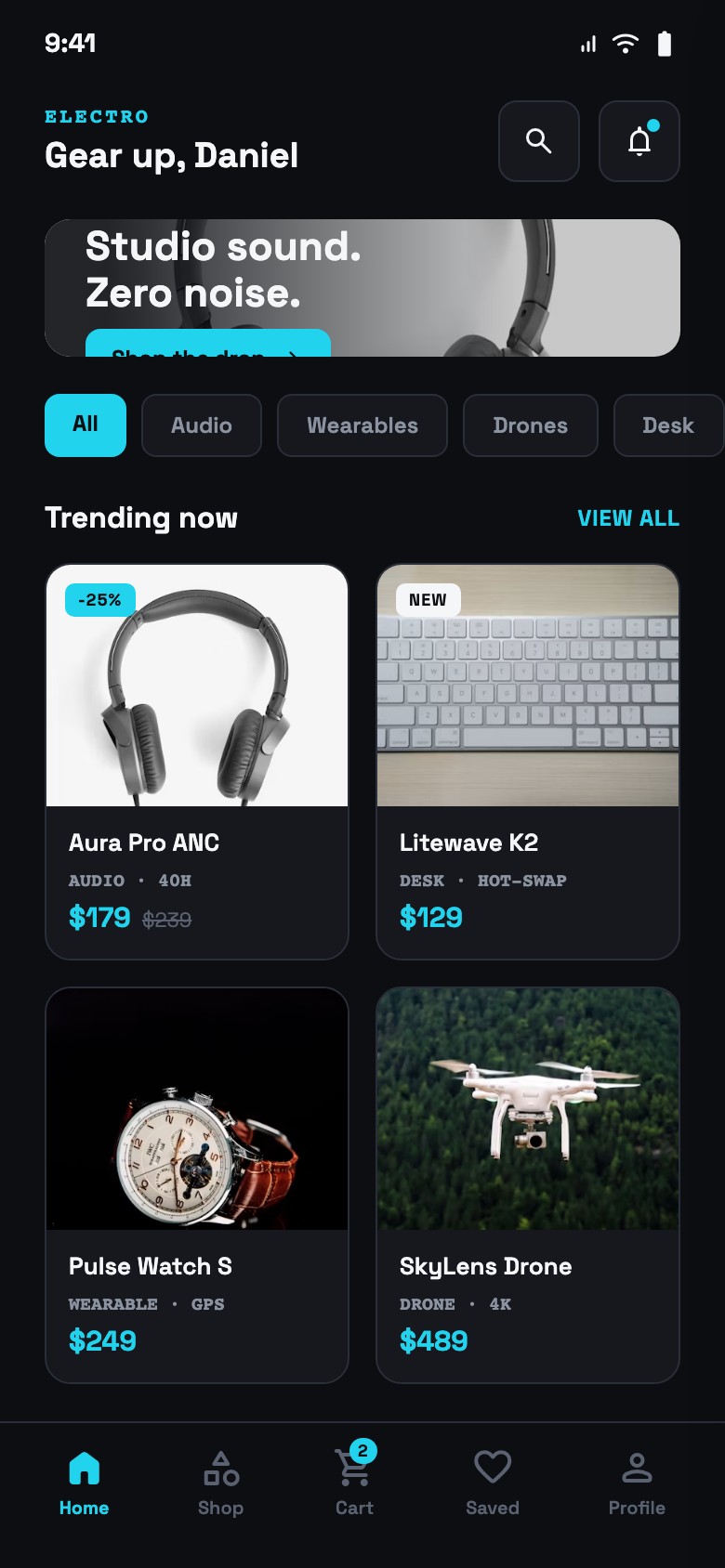Open the search icon
Screen dimensions: 725x1568
coord(539,141)
